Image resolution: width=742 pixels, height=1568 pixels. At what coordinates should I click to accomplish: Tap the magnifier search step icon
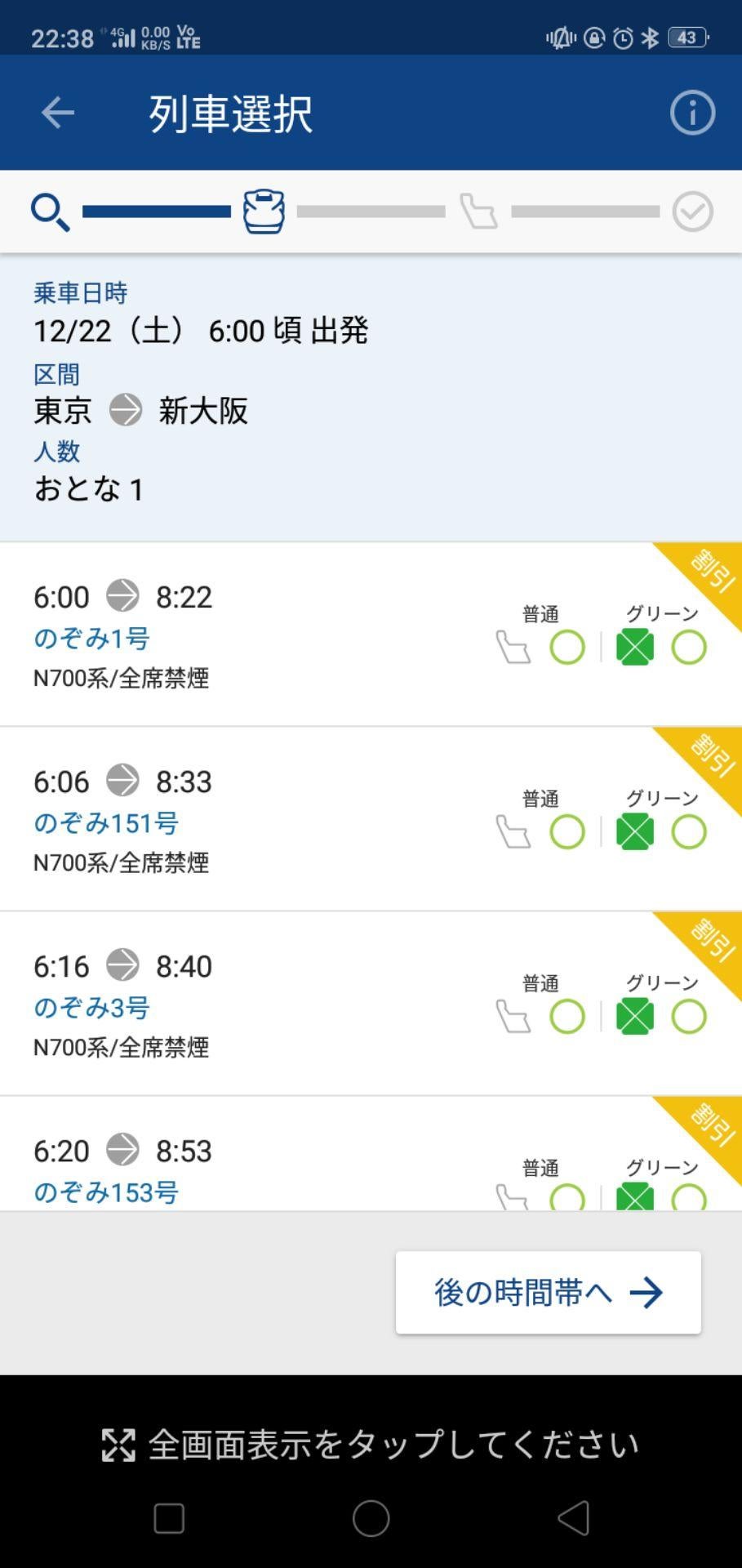pos(49,211)
